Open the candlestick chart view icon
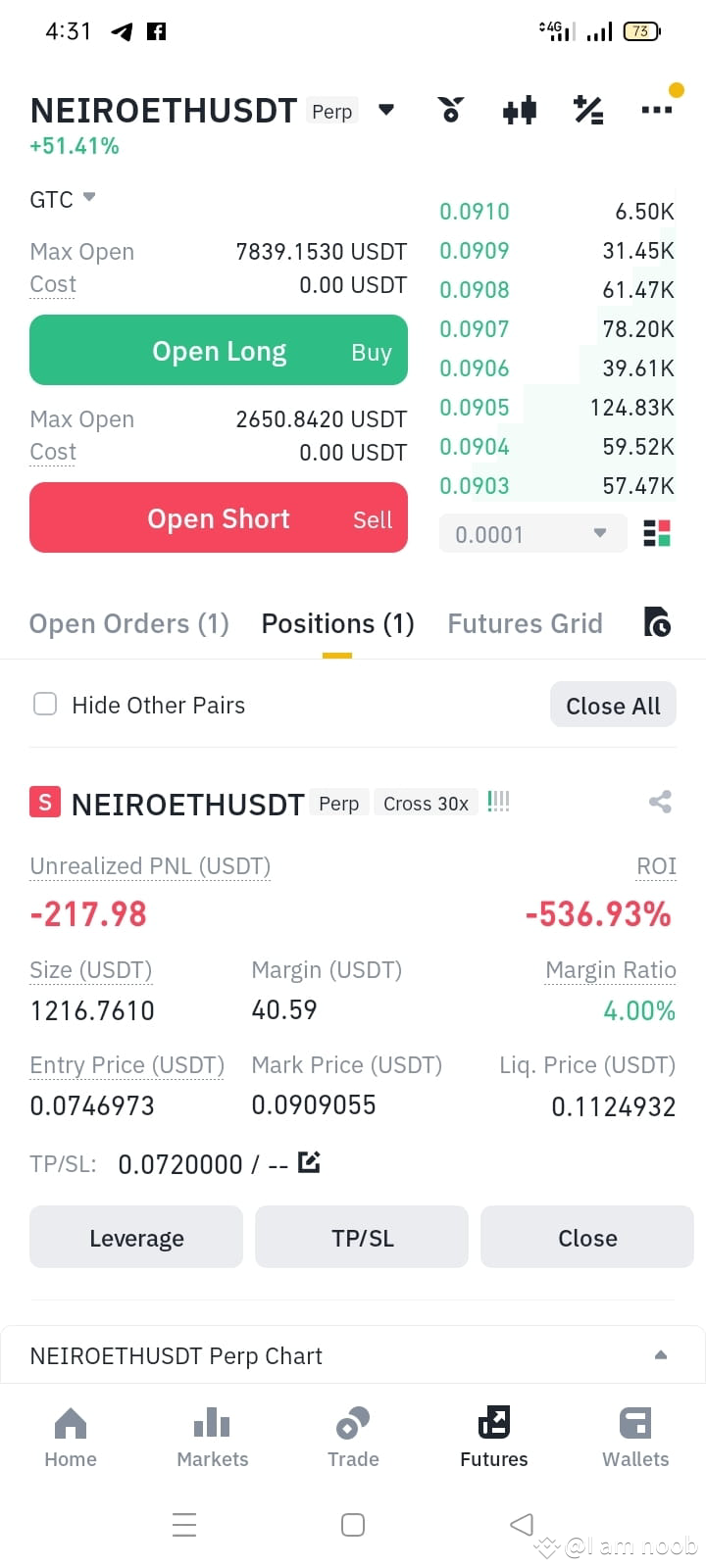 pos(519,111)
